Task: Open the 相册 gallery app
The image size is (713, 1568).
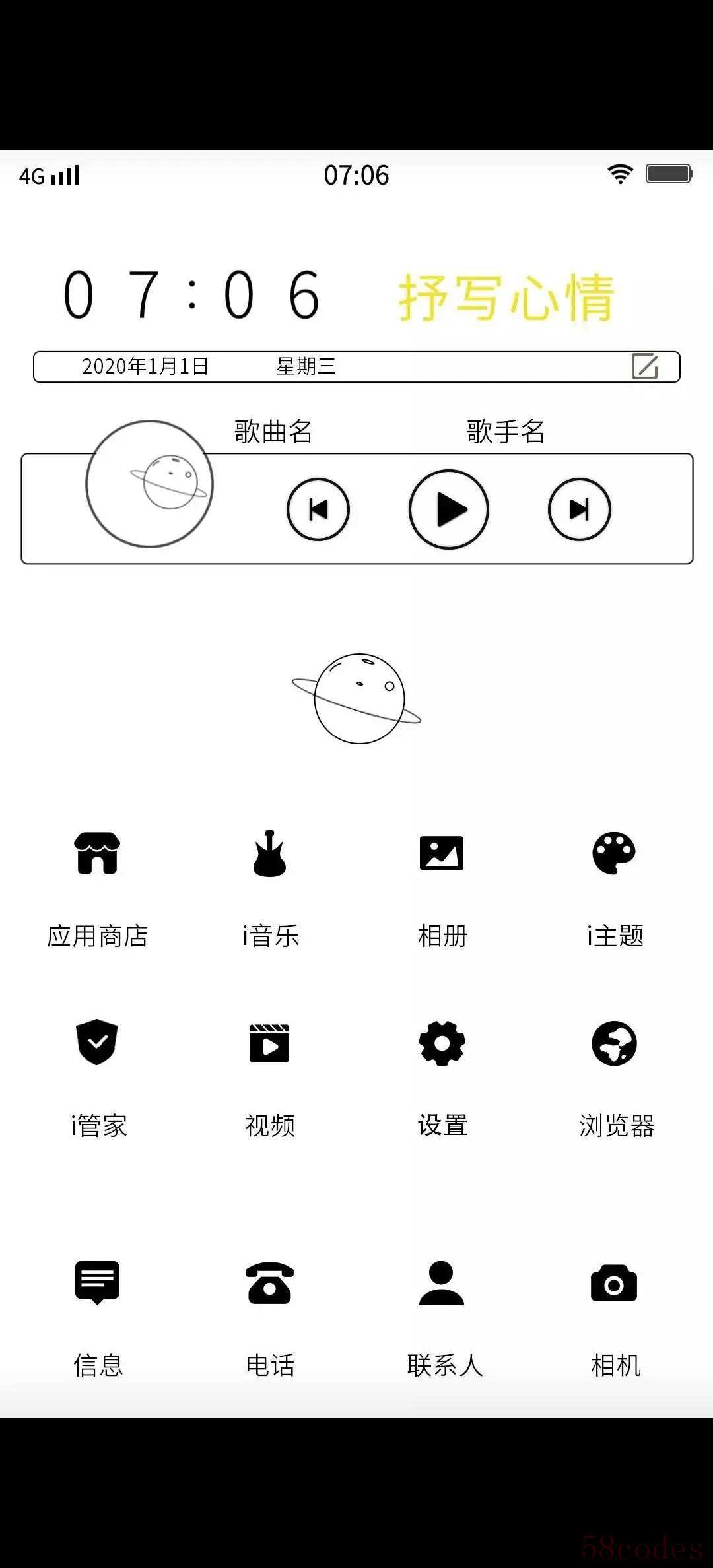Action: point(442,853)
